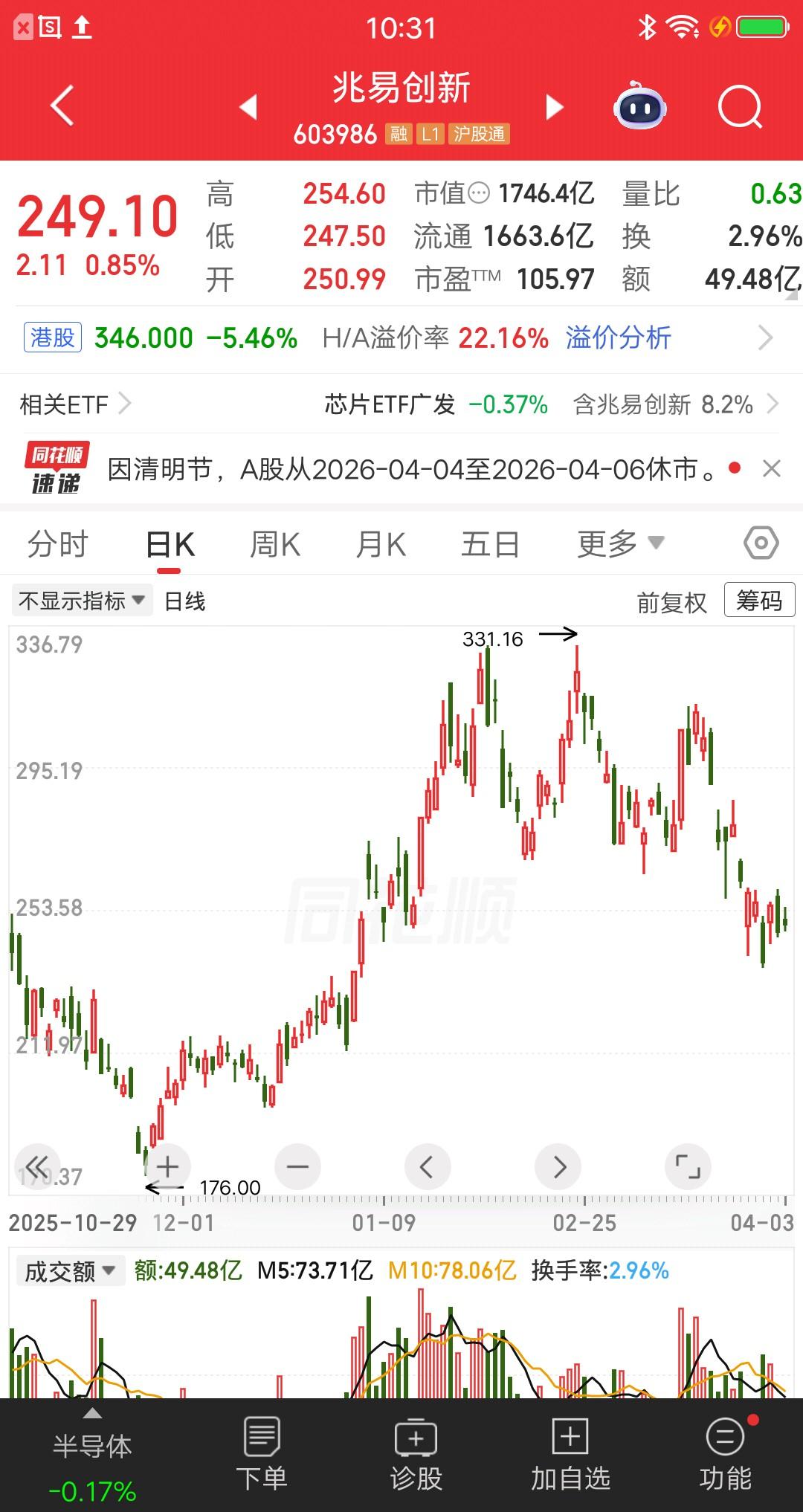Select the 分时 intraday tab
Image resolution: width=803 pixels, height=1512 pixels.
click(57, 543)
